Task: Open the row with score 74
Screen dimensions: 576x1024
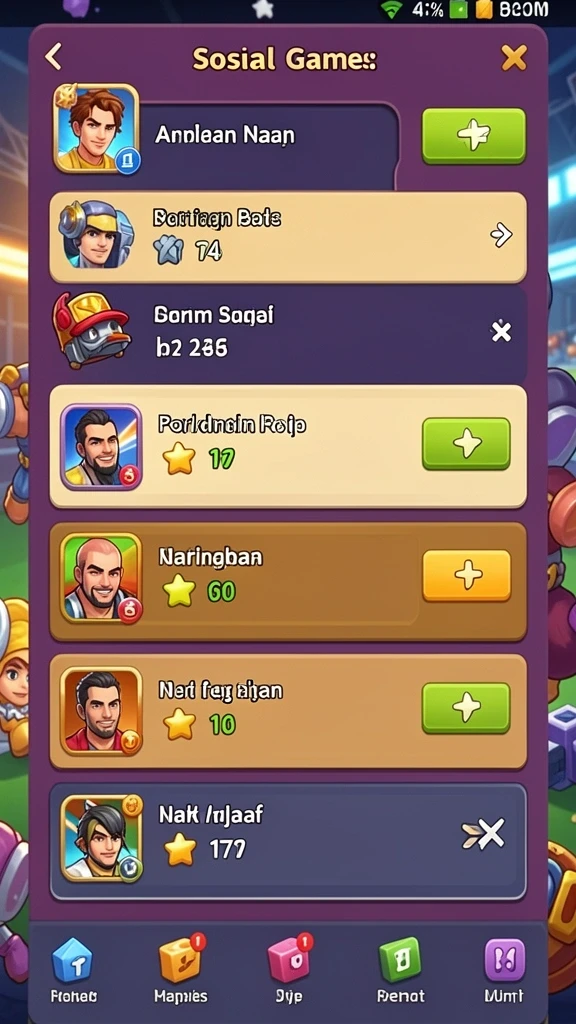Action: click(x=288, y=236)
